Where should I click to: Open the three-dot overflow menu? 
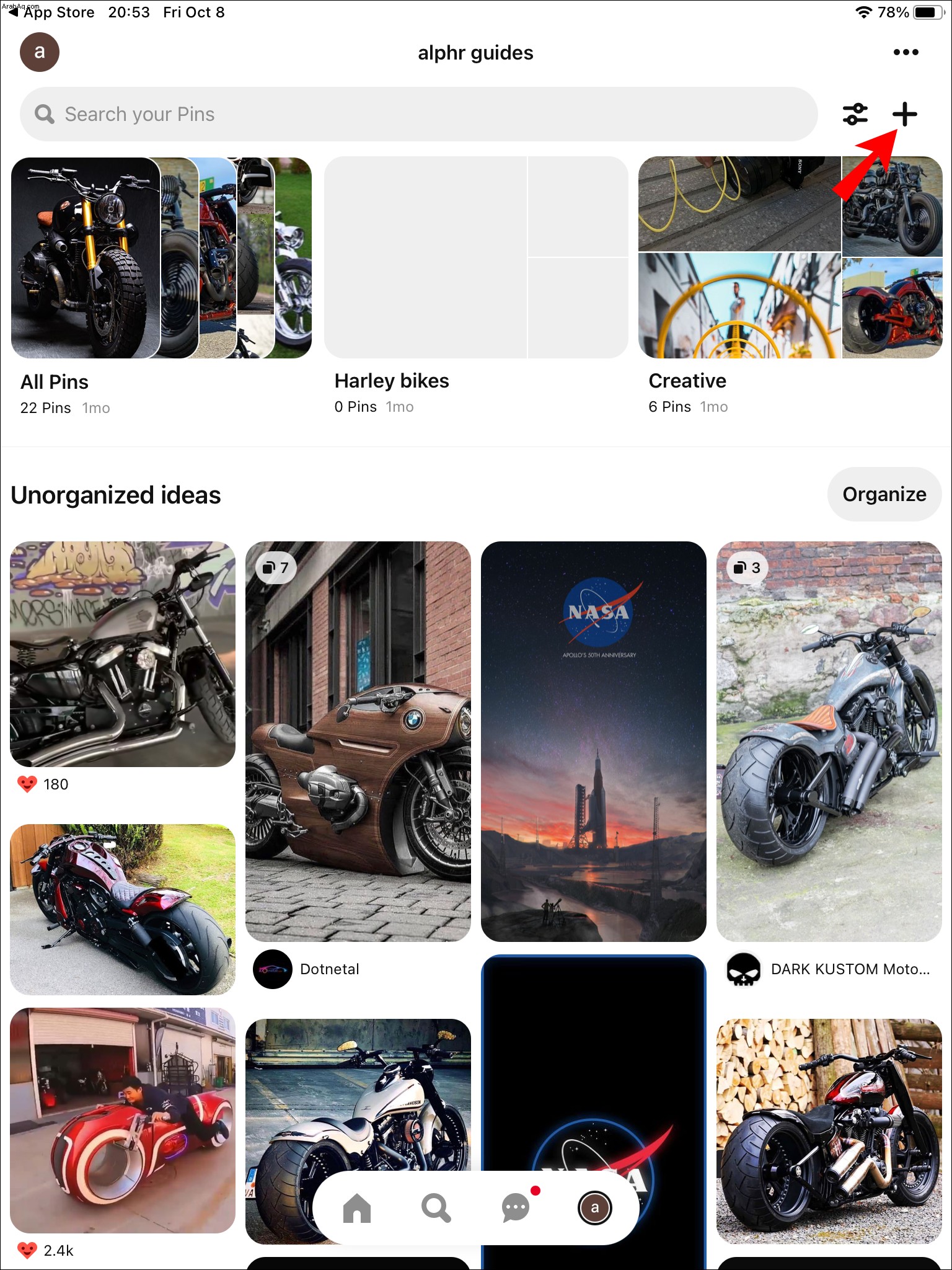[x=906, y=53]
